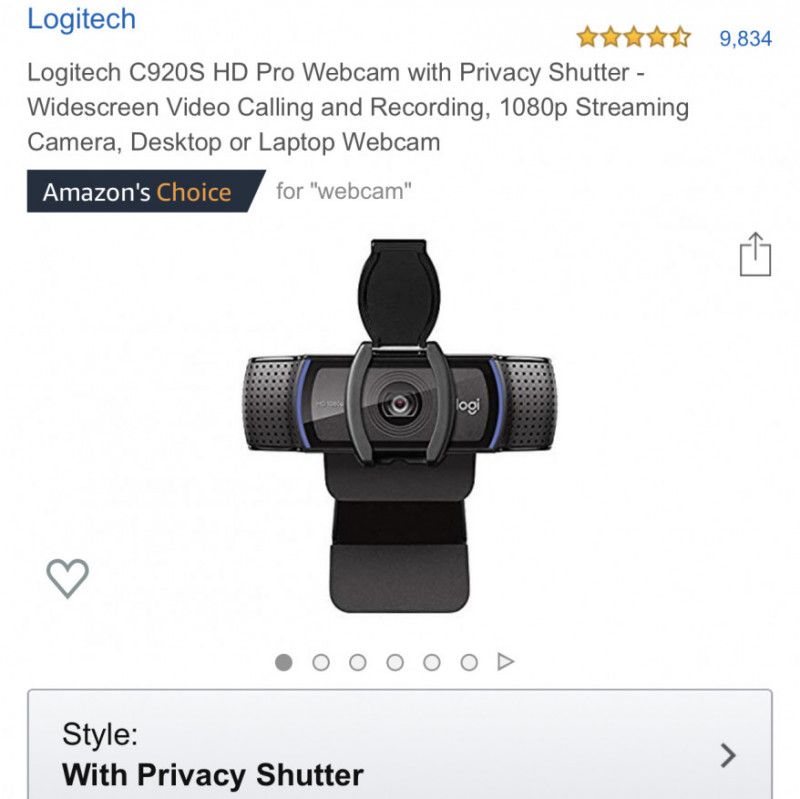
Task: Expand the Style: With Privacy Shutter options
Action: pyautogui.click(x=399, y=755)
